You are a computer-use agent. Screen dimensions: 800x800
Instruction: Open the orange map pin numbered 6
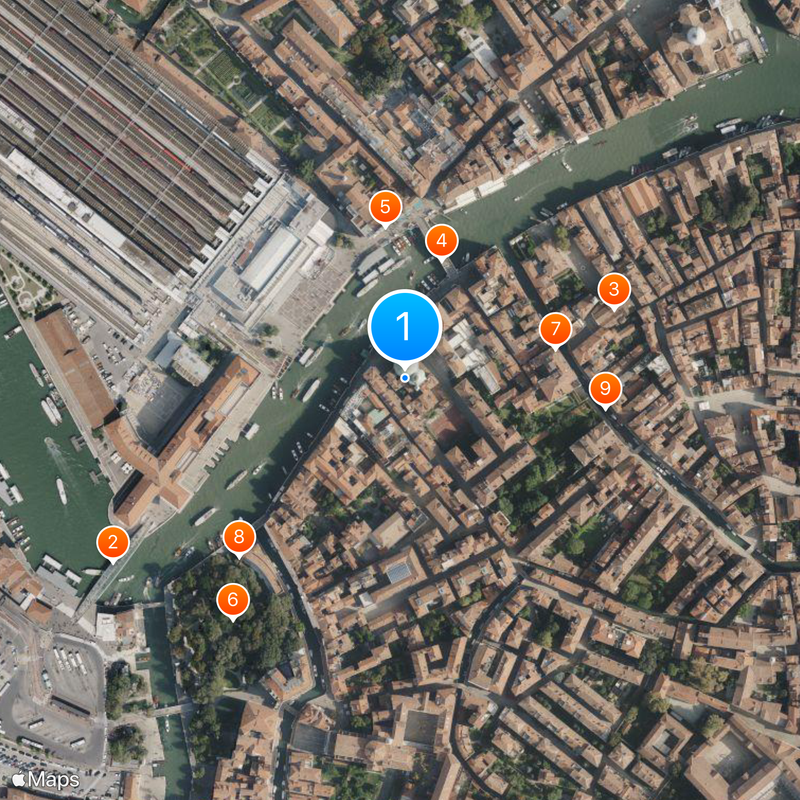pos(233,600)
